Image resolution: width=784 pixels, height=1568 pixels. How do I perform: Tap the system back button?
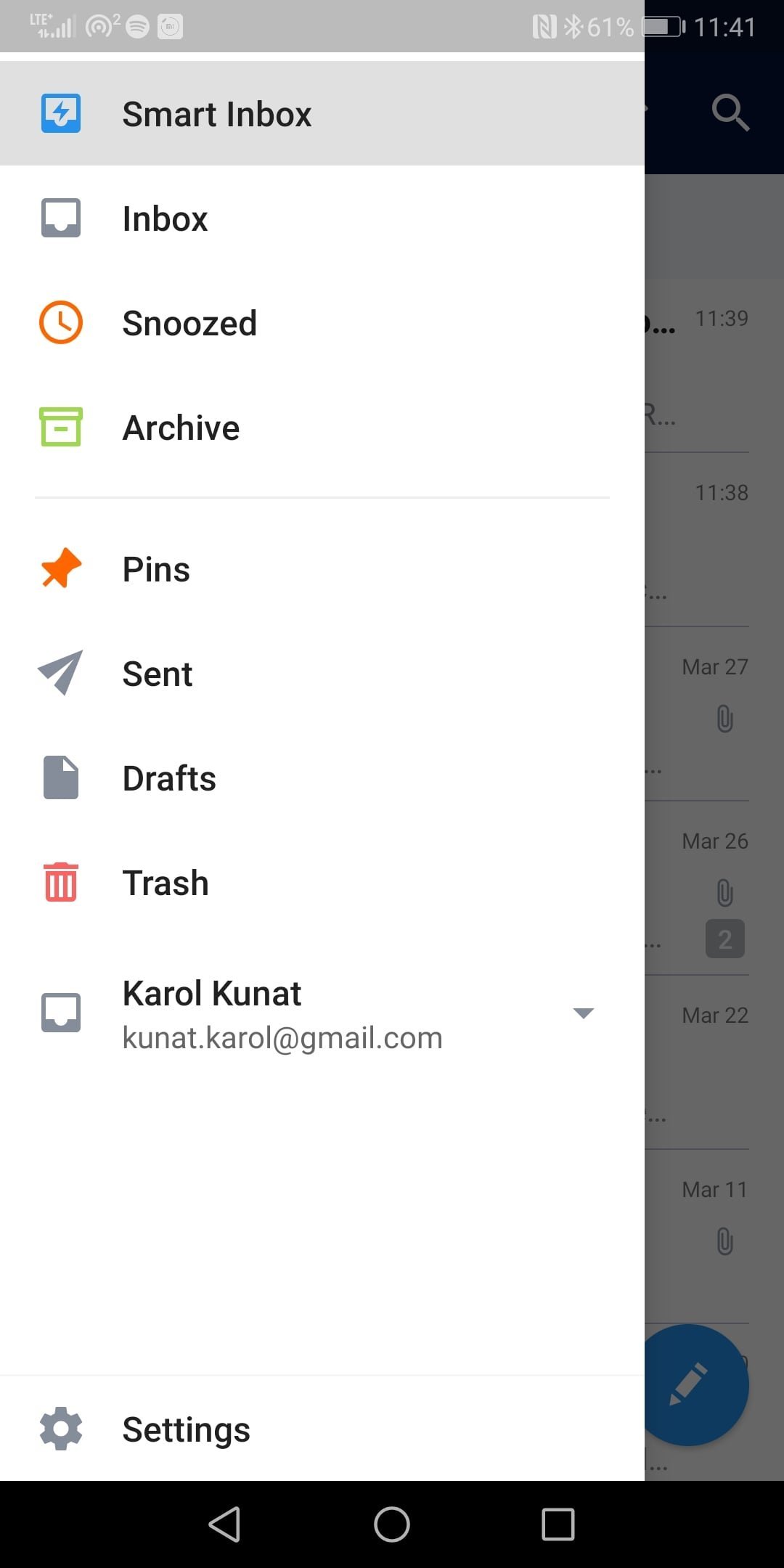[x=224, y=1524]
